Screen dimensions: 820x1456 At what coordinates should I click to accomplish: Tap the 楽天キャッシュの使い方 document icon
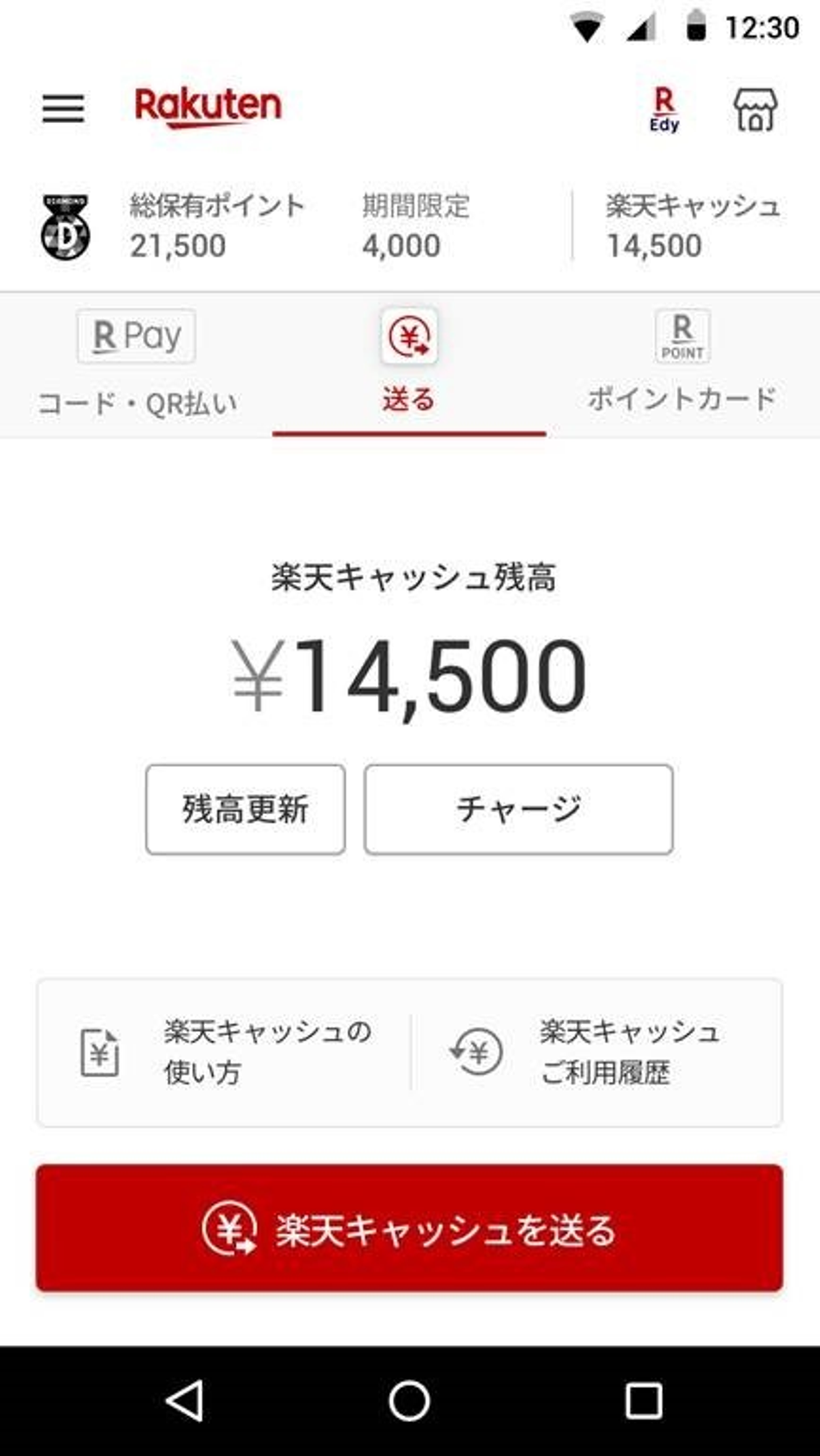(100, 1053)
